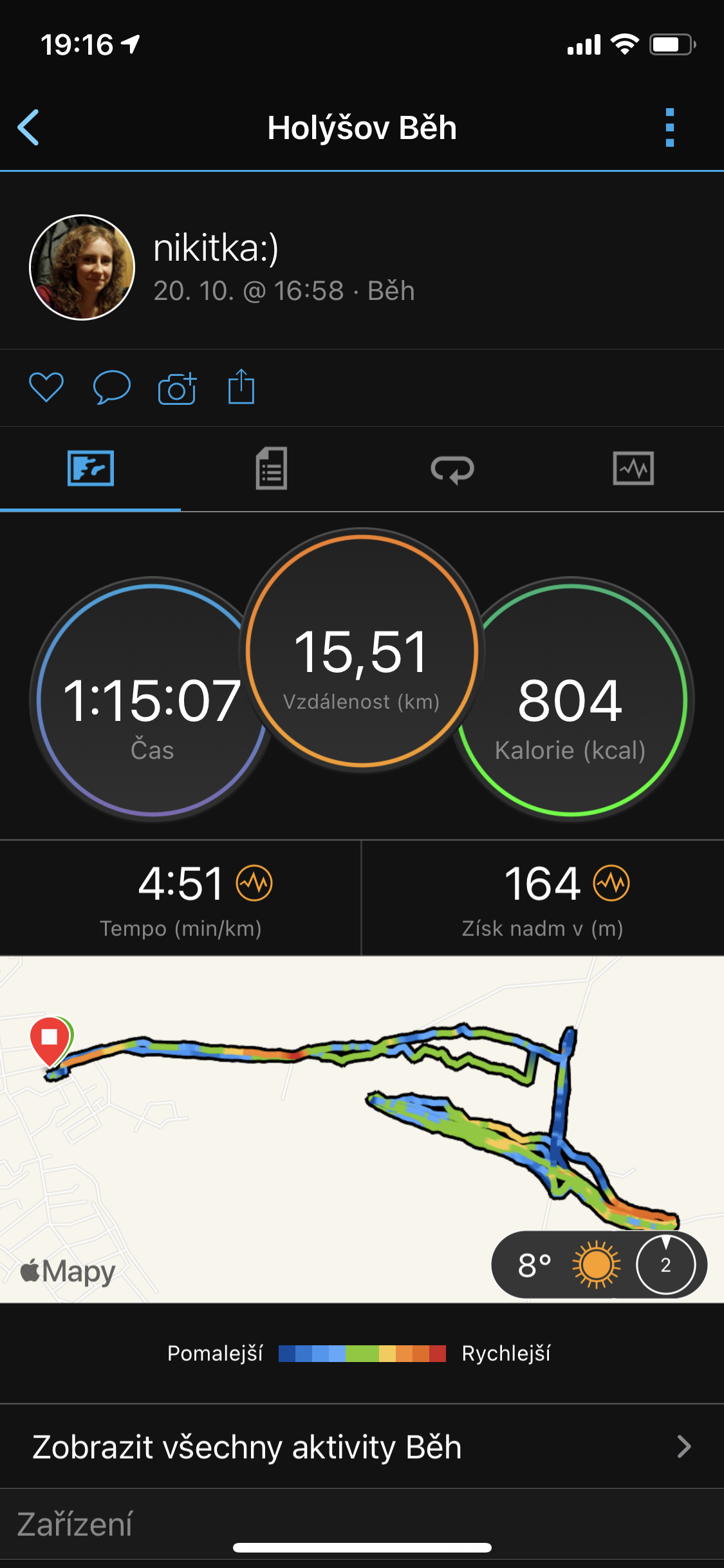Open the pace chart icon beside 4:51
This screenshot has width=724, height=1568.
tap(254, 883)
